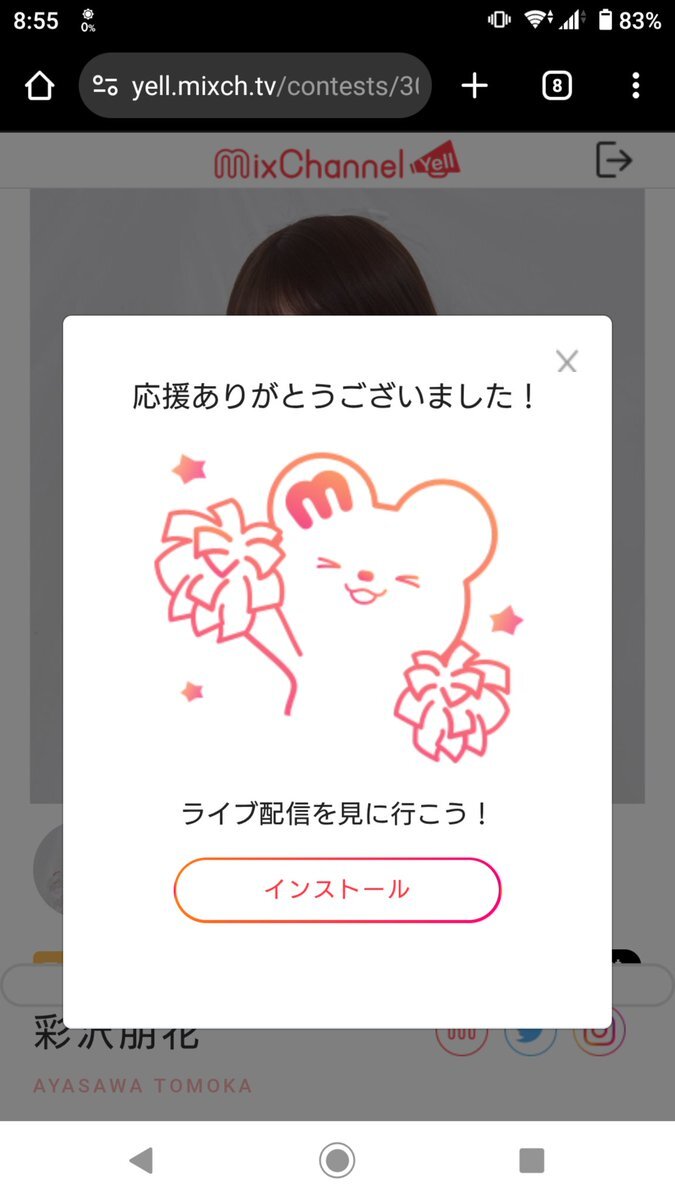The image size is (675, 1200).
Task: Close the thank-you dialog
Action: point(567,362)
